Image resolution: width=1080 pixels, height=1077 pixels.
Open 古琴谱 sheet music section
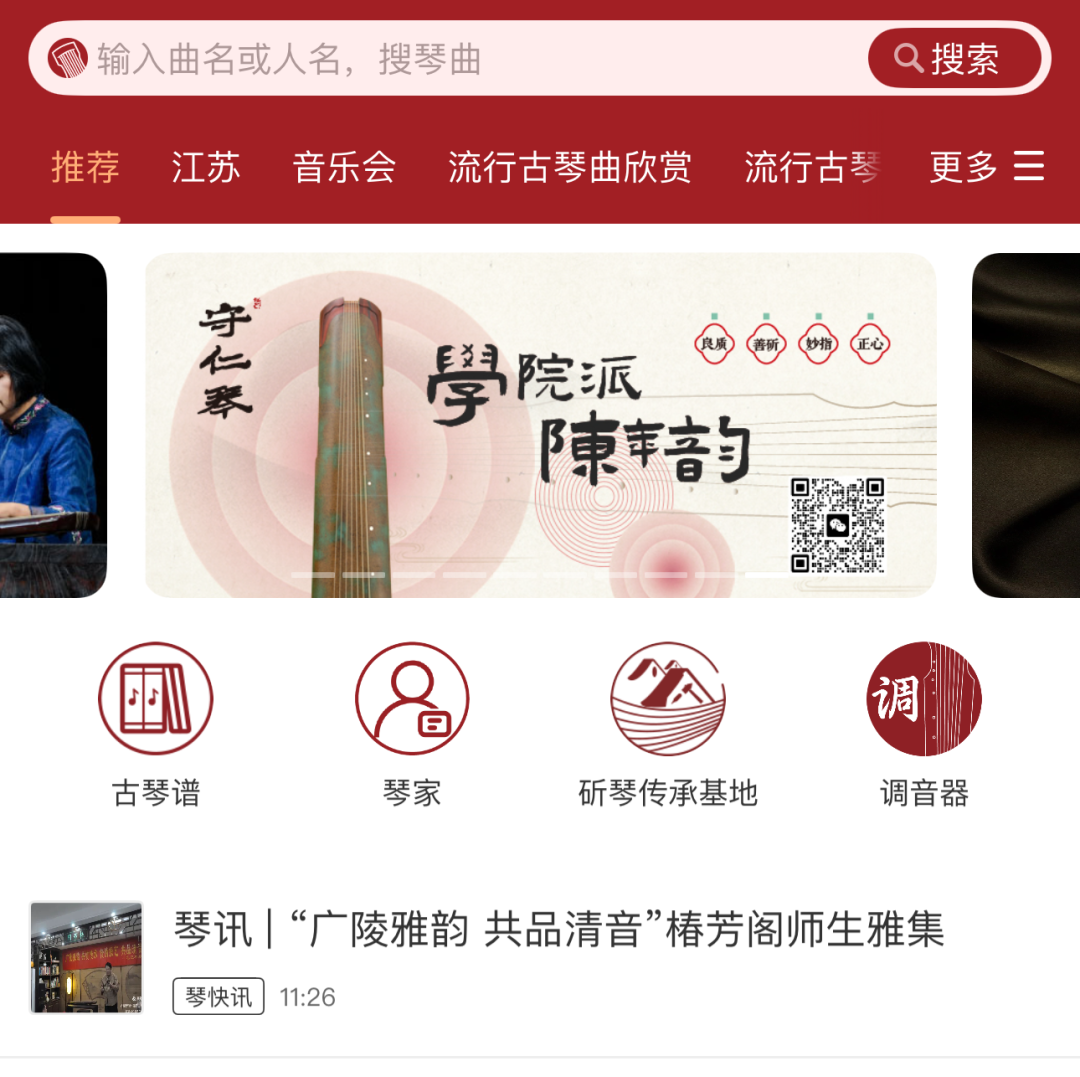click(x=156, y=722)
